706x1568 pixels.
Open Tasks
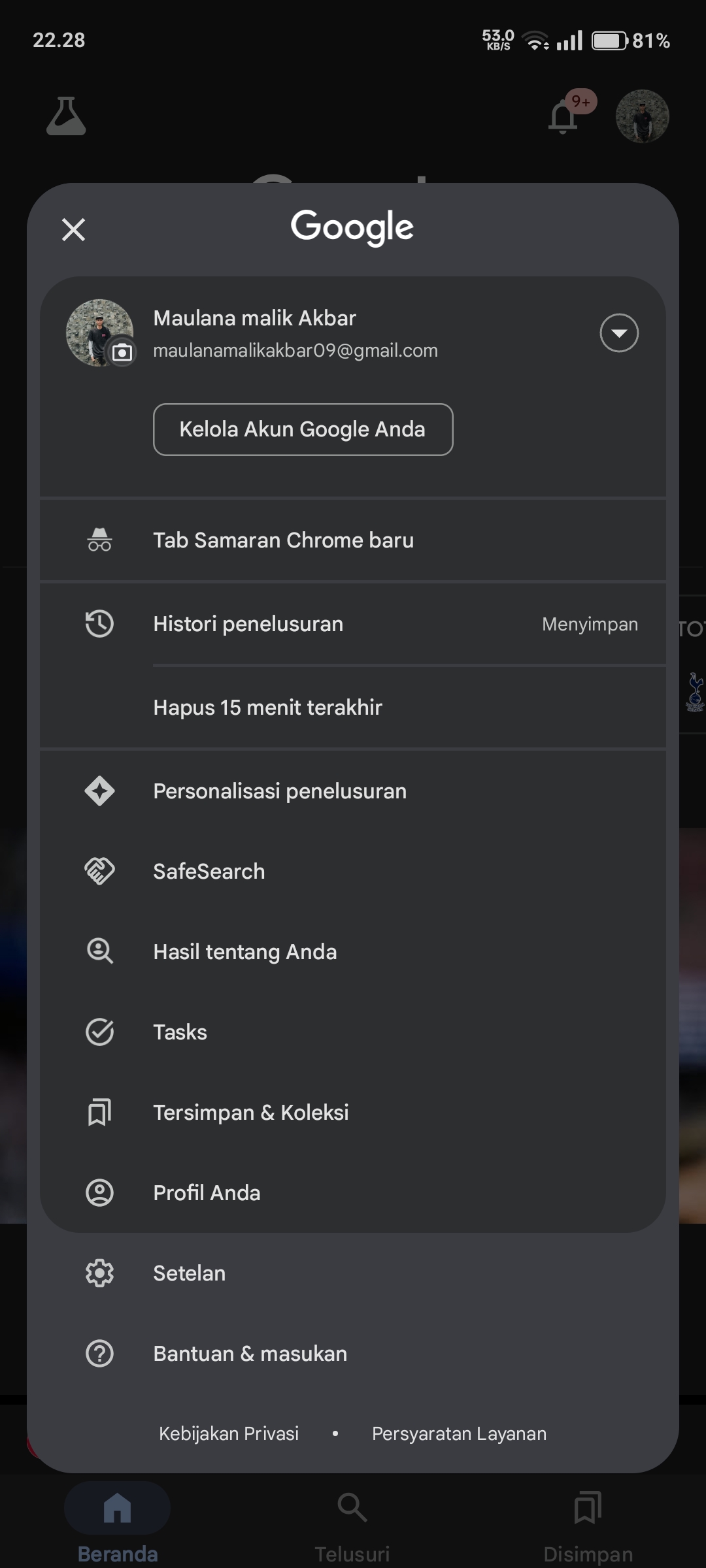[x=353, y=1032]
